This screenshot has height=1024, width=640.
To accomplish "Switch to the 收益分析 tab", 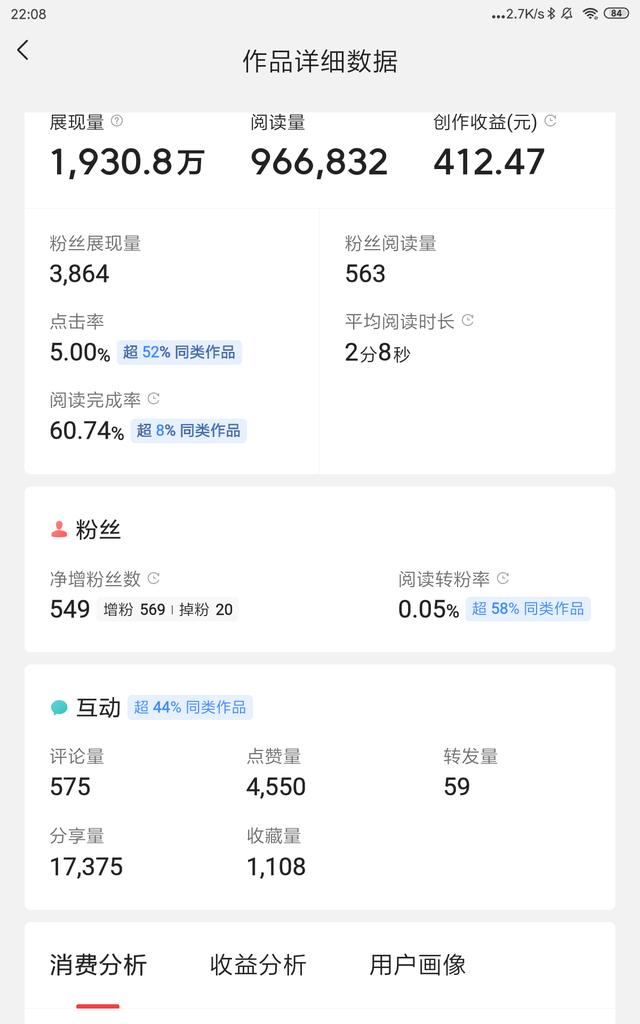I will (258, 965).
